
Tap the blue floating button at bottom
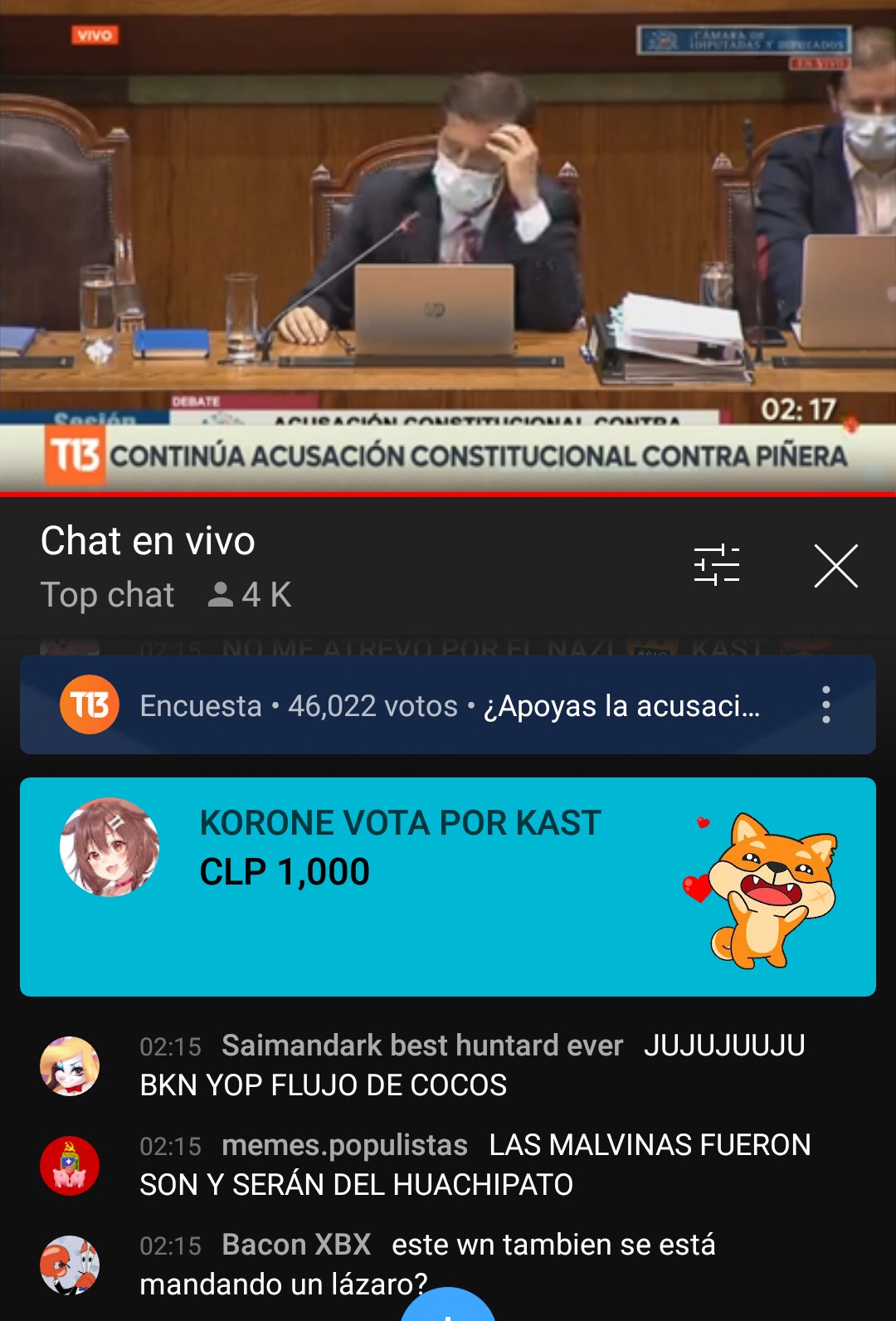pyautogui.click(x=448, y=1307)
